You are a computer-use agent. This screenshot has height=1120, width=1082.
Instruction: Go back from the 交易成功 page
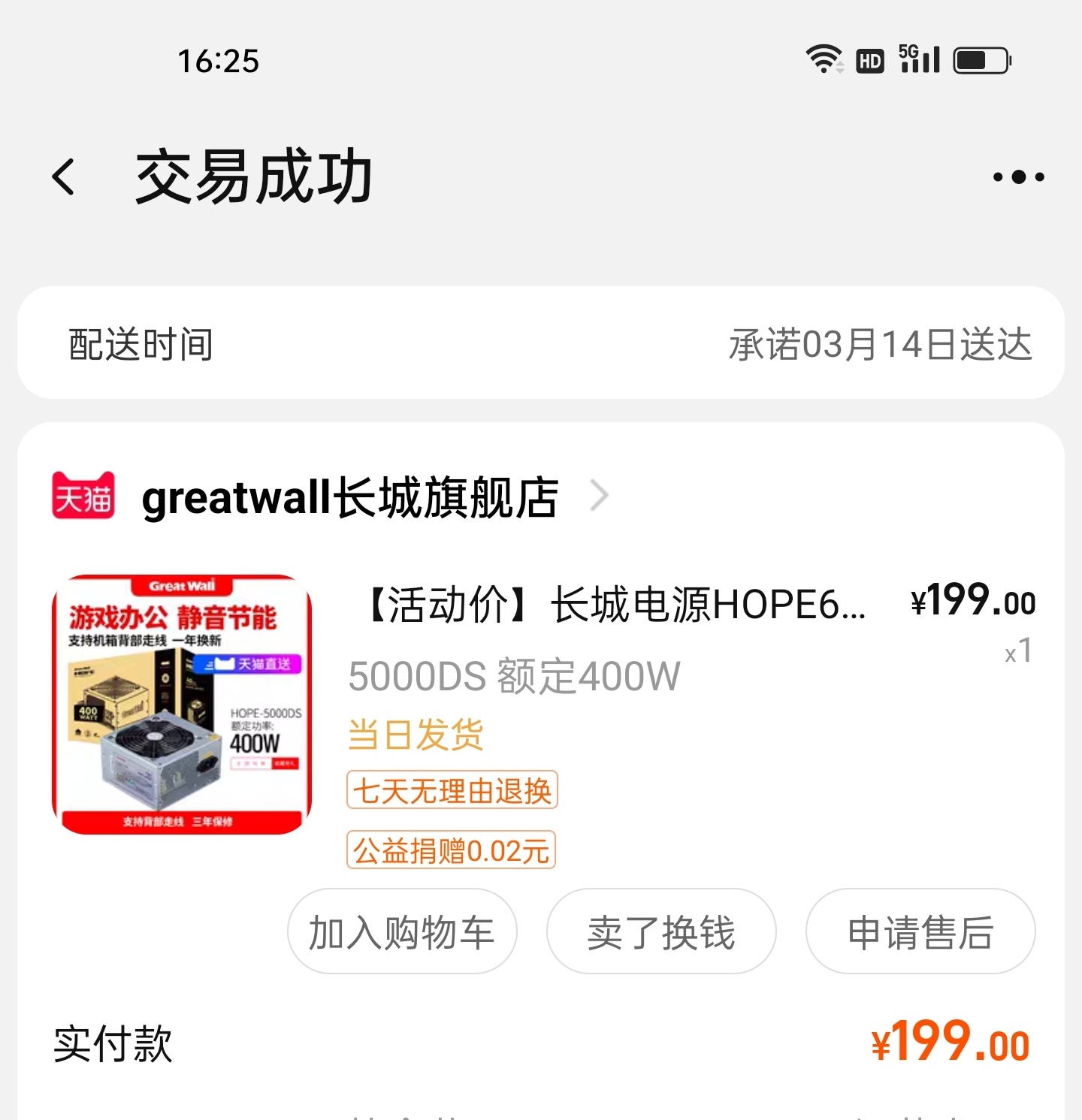(x=65, y=177)
